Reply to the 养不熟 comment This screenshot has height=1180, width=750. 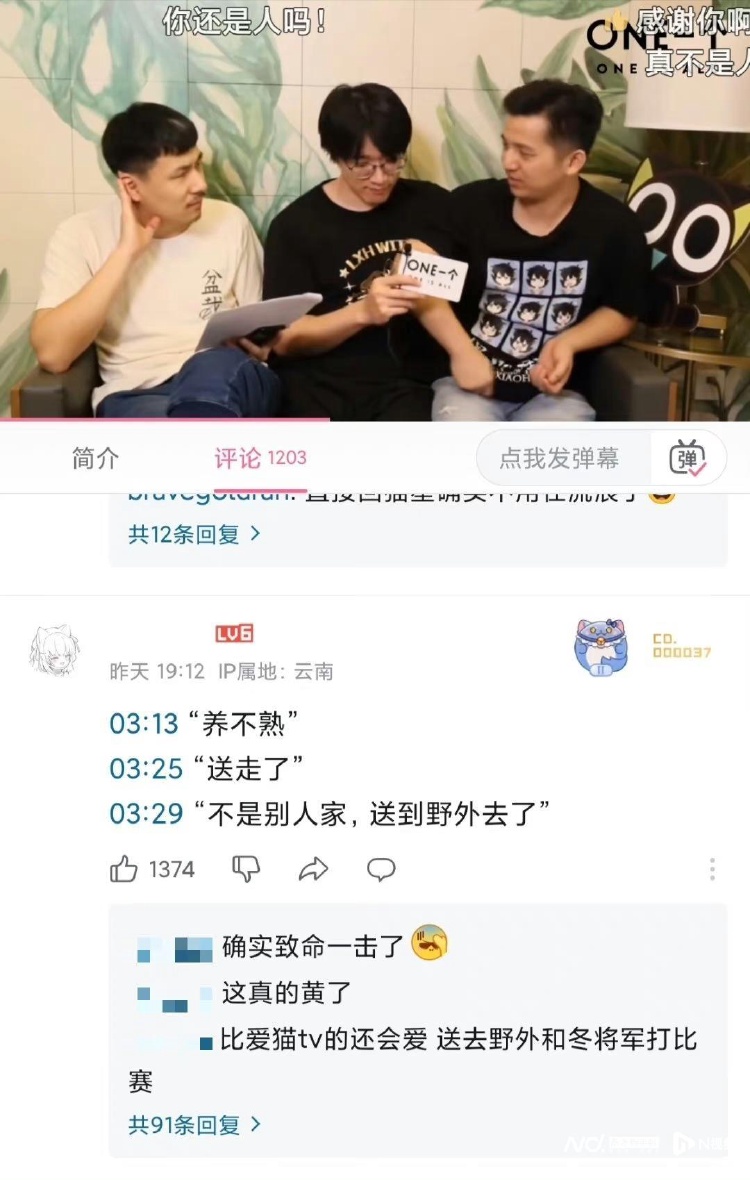click(x=381, y=869)
